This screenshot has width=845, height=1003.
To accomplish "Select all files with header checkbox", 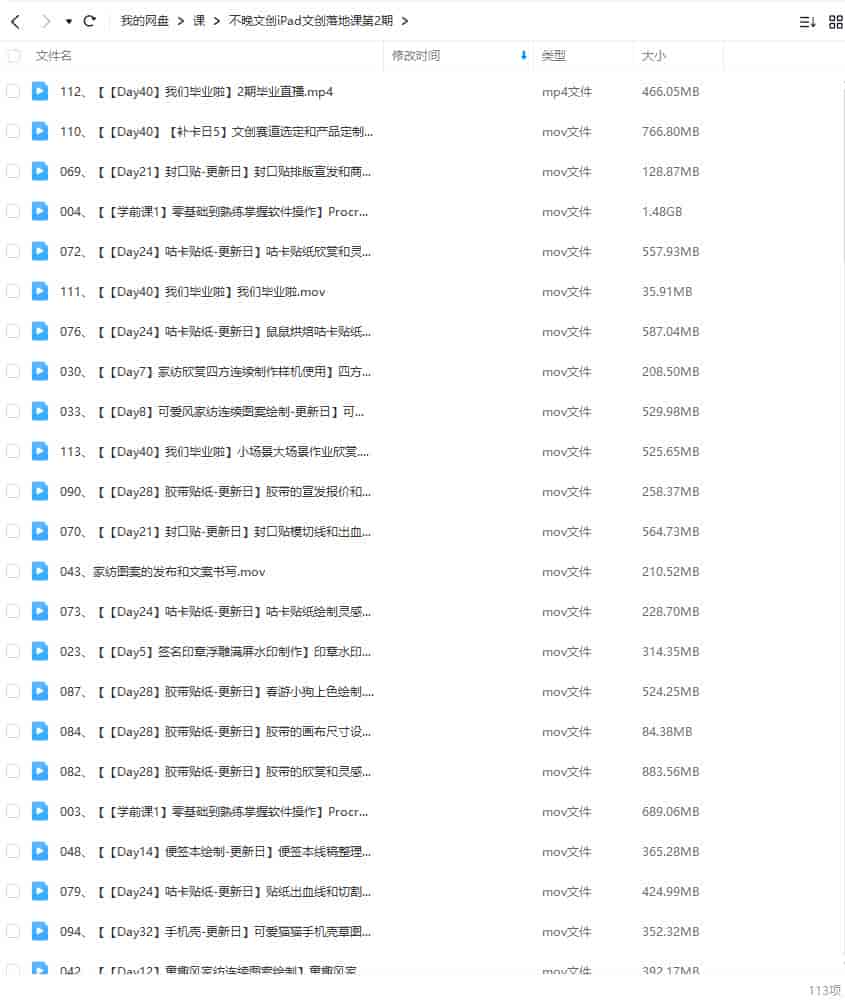I will click(x=13, y=56).
